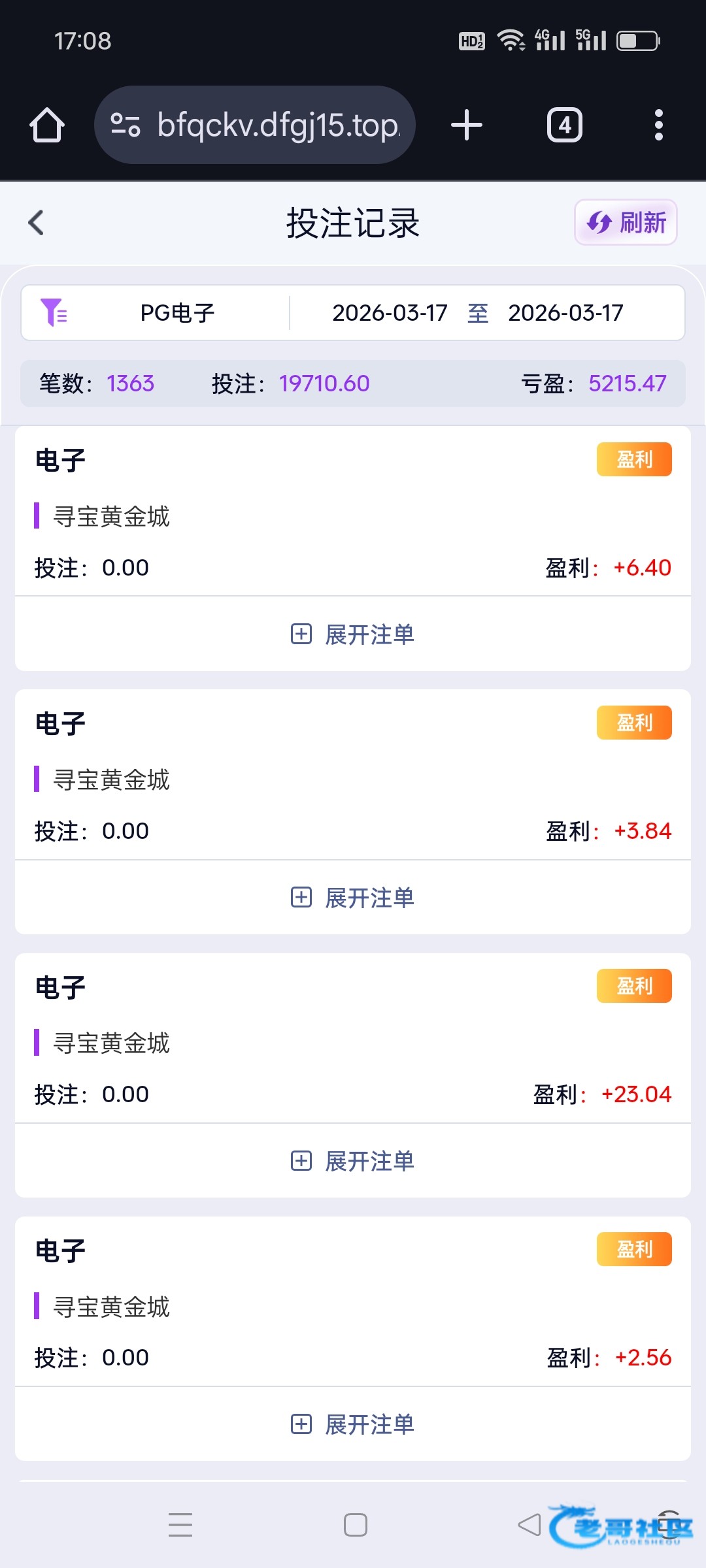Go back from 投注记录 page
This screenshot has height=1568, width=706.
pyautogui.click(x=37, y=223)
